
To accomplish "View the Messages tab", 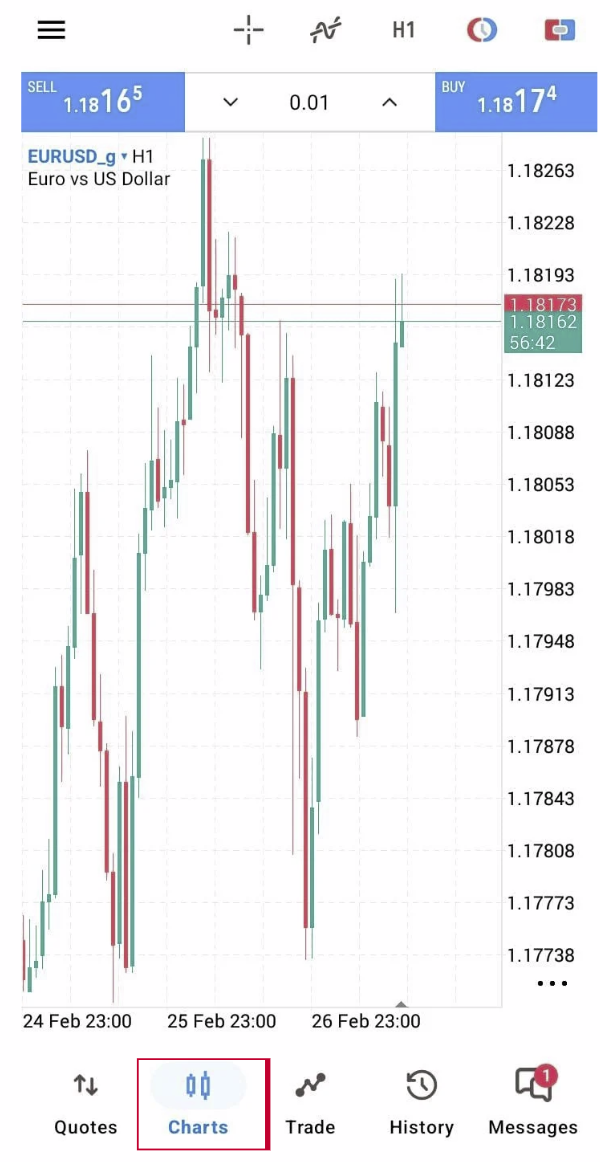I will click(533, 1104).
